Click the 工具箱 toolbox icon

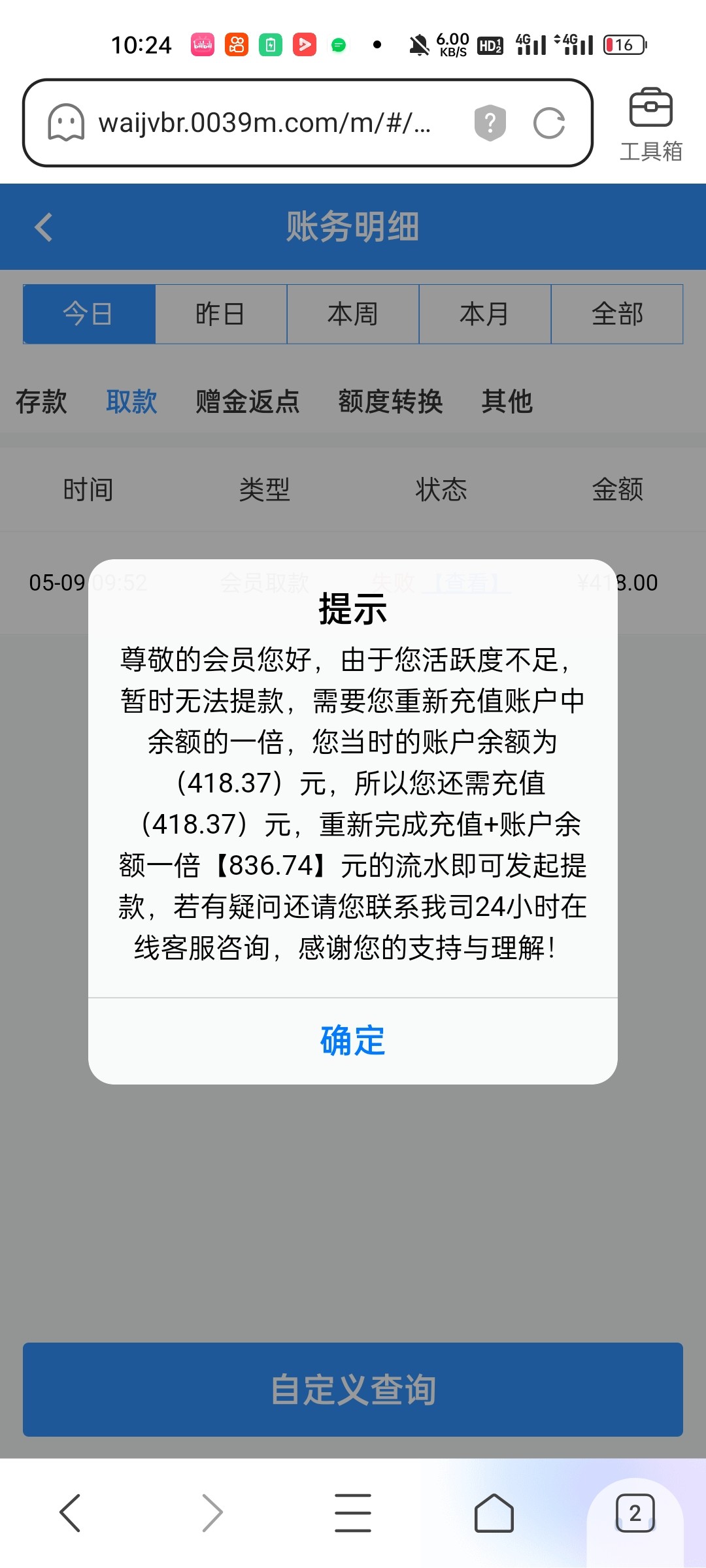tap(651, 121)
